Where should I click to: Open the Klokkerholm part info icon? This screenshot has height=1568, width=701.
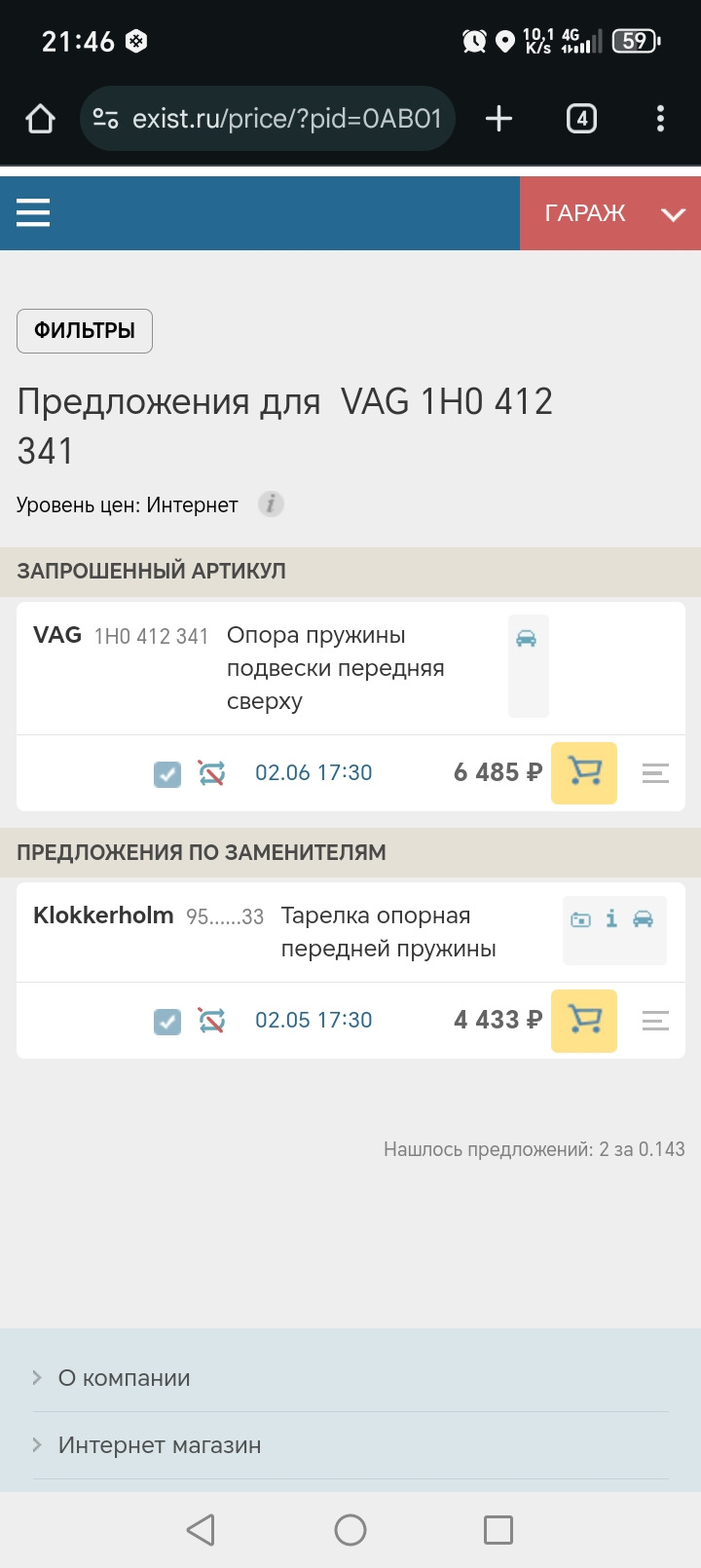pos(611,918)
